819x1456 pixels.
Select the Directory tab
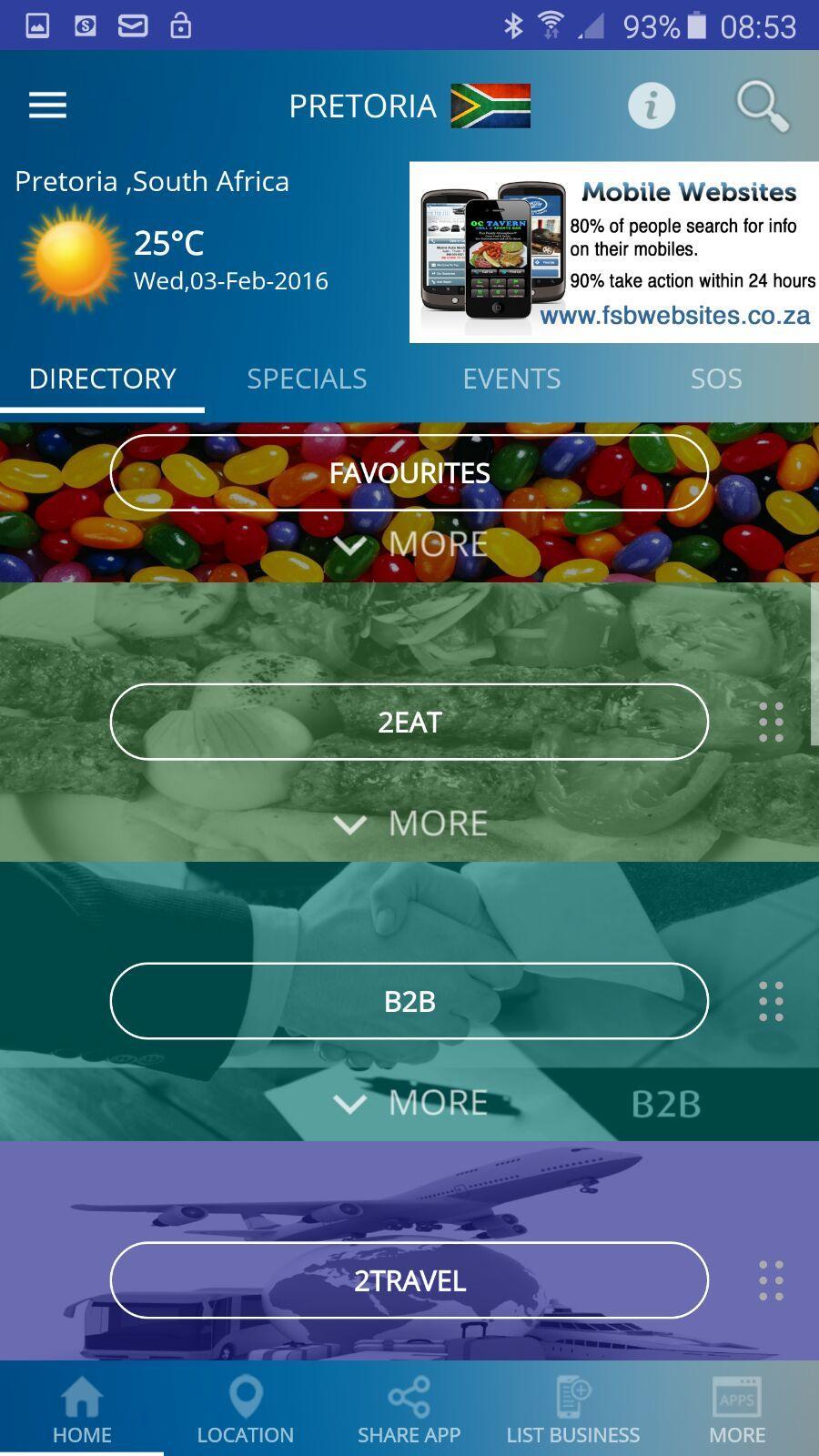coord(102,379)
